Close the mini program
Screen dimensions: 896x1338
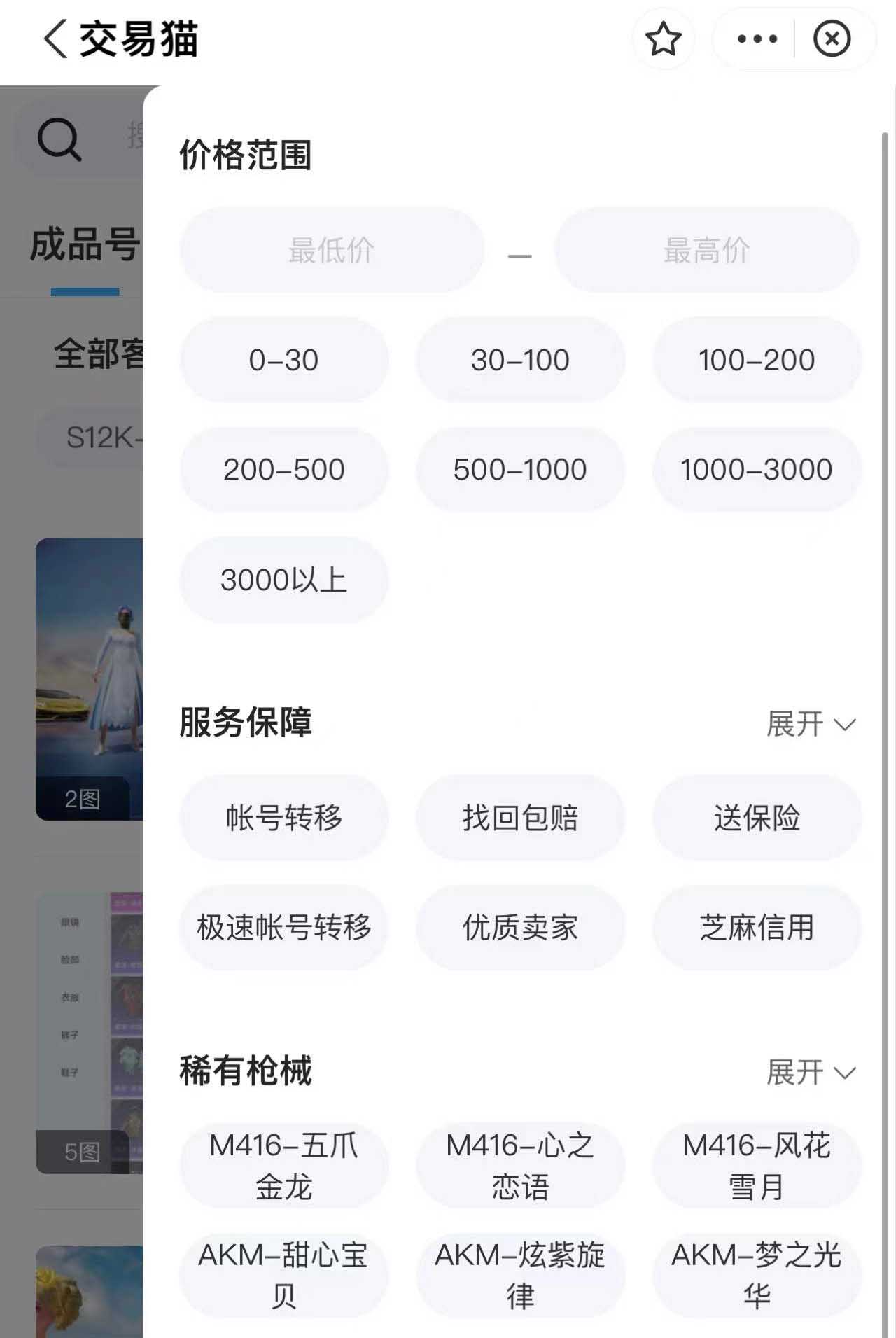832,39
